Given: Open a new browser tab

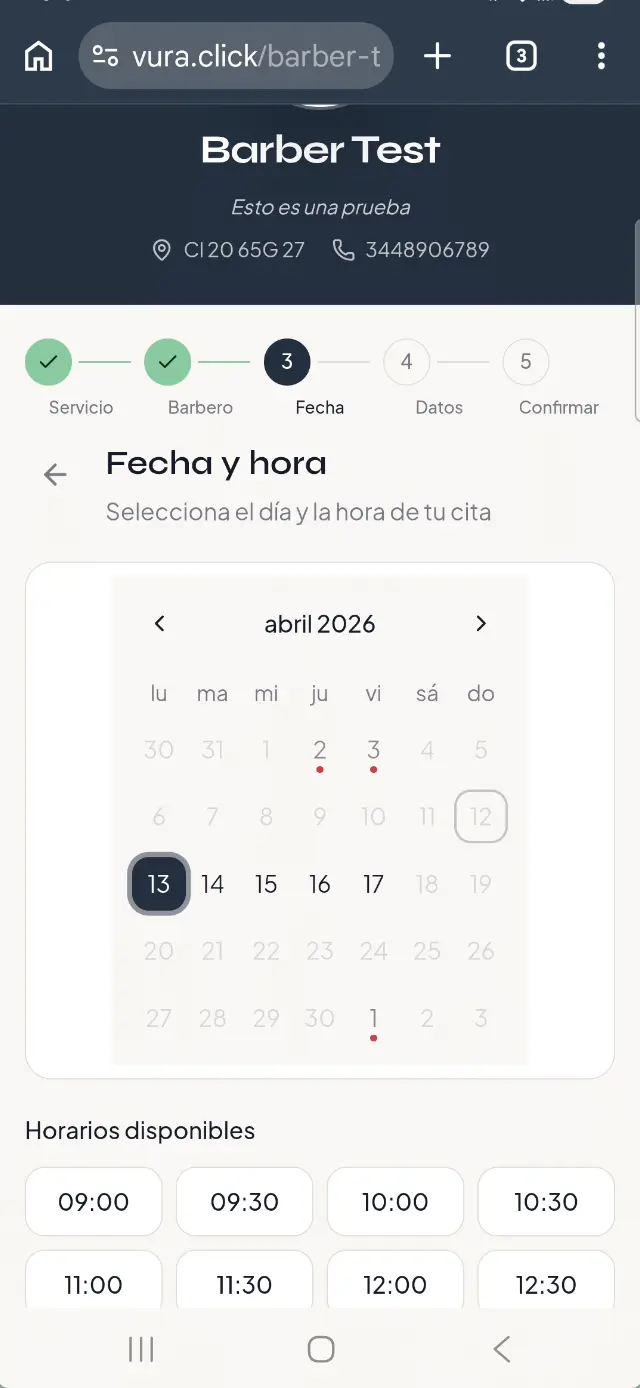Looking at the screenshot, I should click(x=437, y=56).
